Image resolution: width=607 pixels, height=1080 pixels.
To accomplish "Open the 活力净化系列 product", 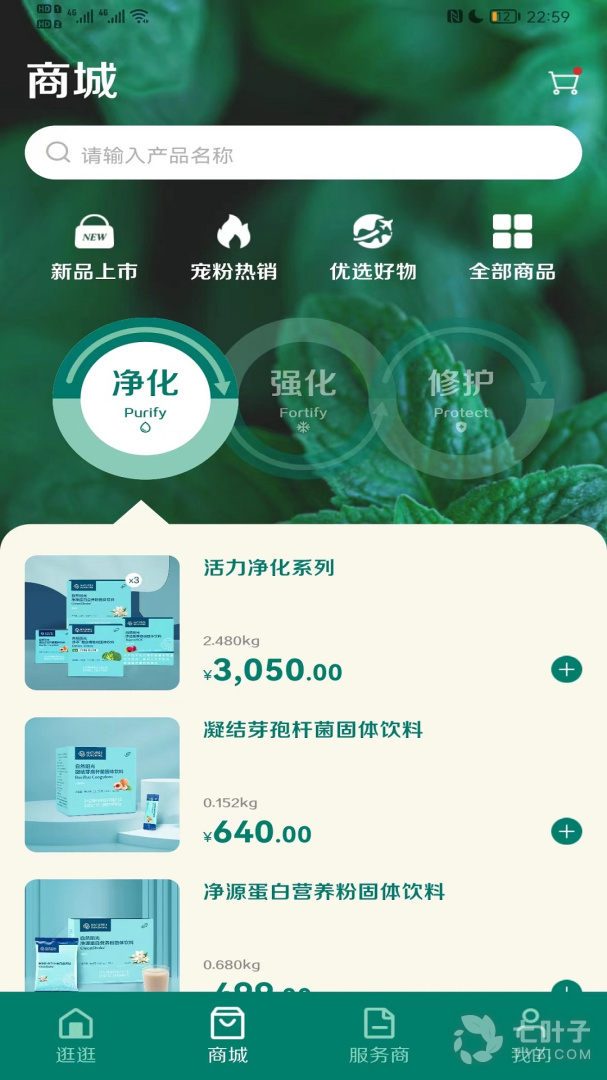I will (x=269, y=568).
